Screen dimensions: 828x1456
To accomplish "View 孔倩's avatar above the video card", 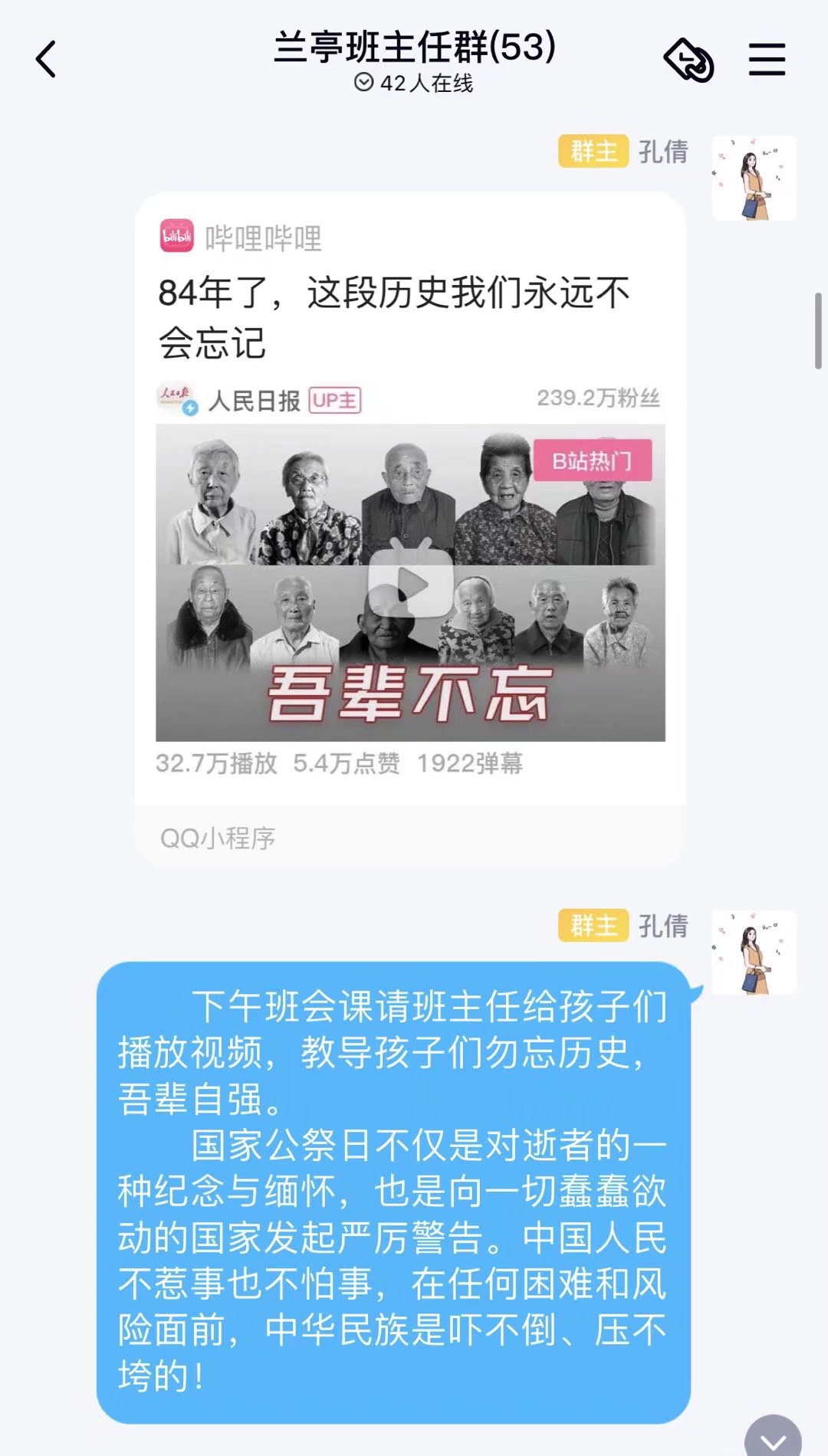I will point(754,179).
